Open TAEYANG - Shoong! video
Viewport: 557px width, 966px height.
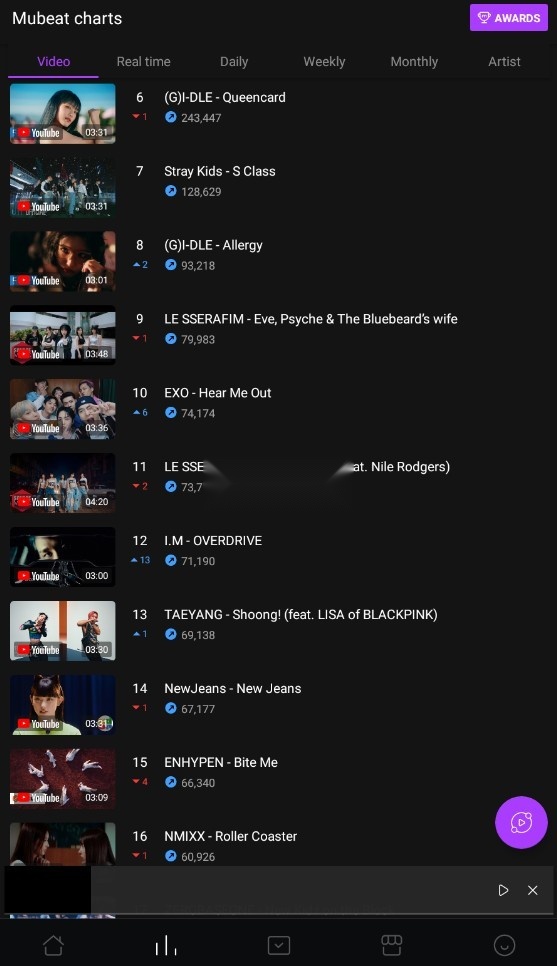coord(63,631)
